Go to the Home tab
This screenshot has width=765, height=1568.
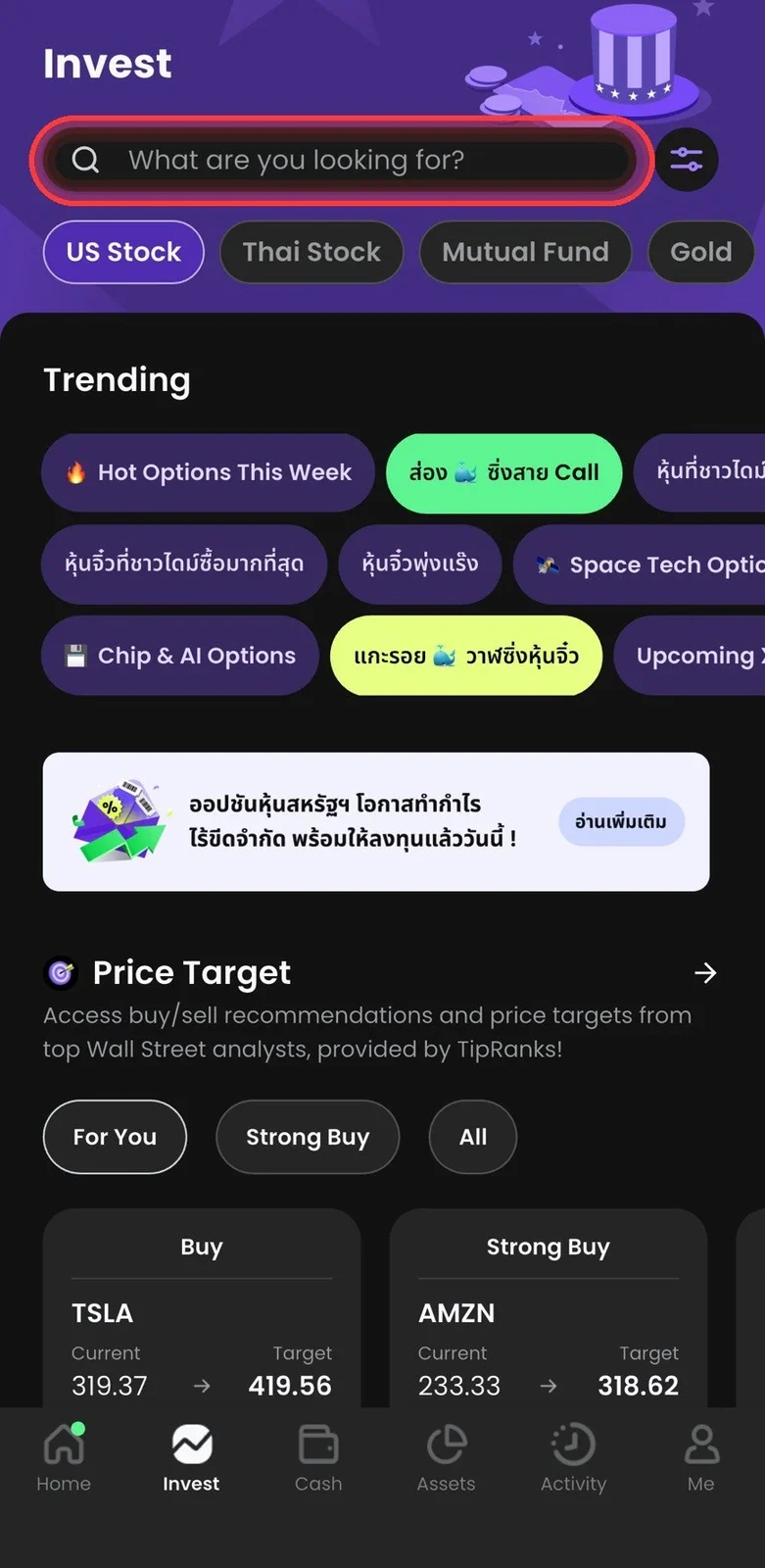click(x=64, y=1457)
